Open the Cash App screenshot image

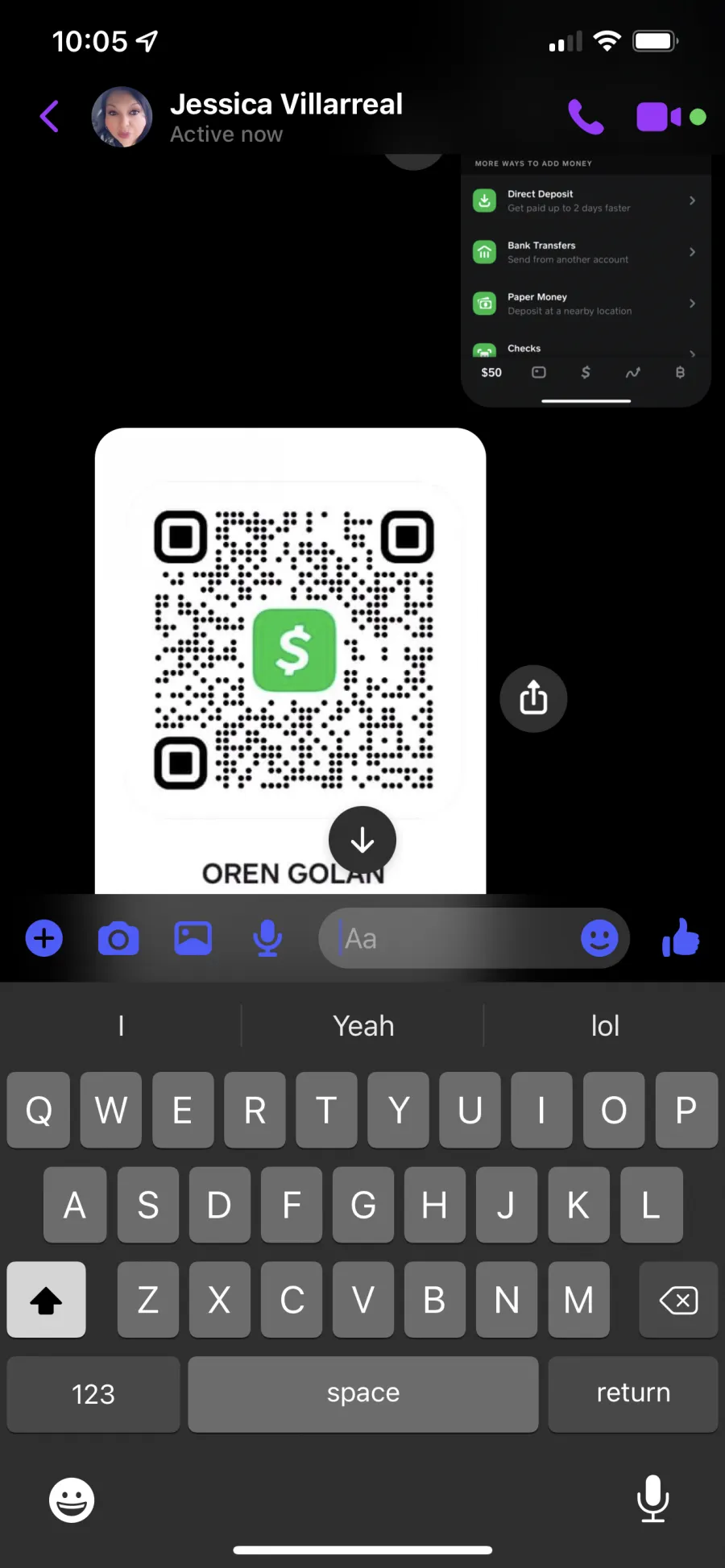pyautogui.click(x=586, y=279)
